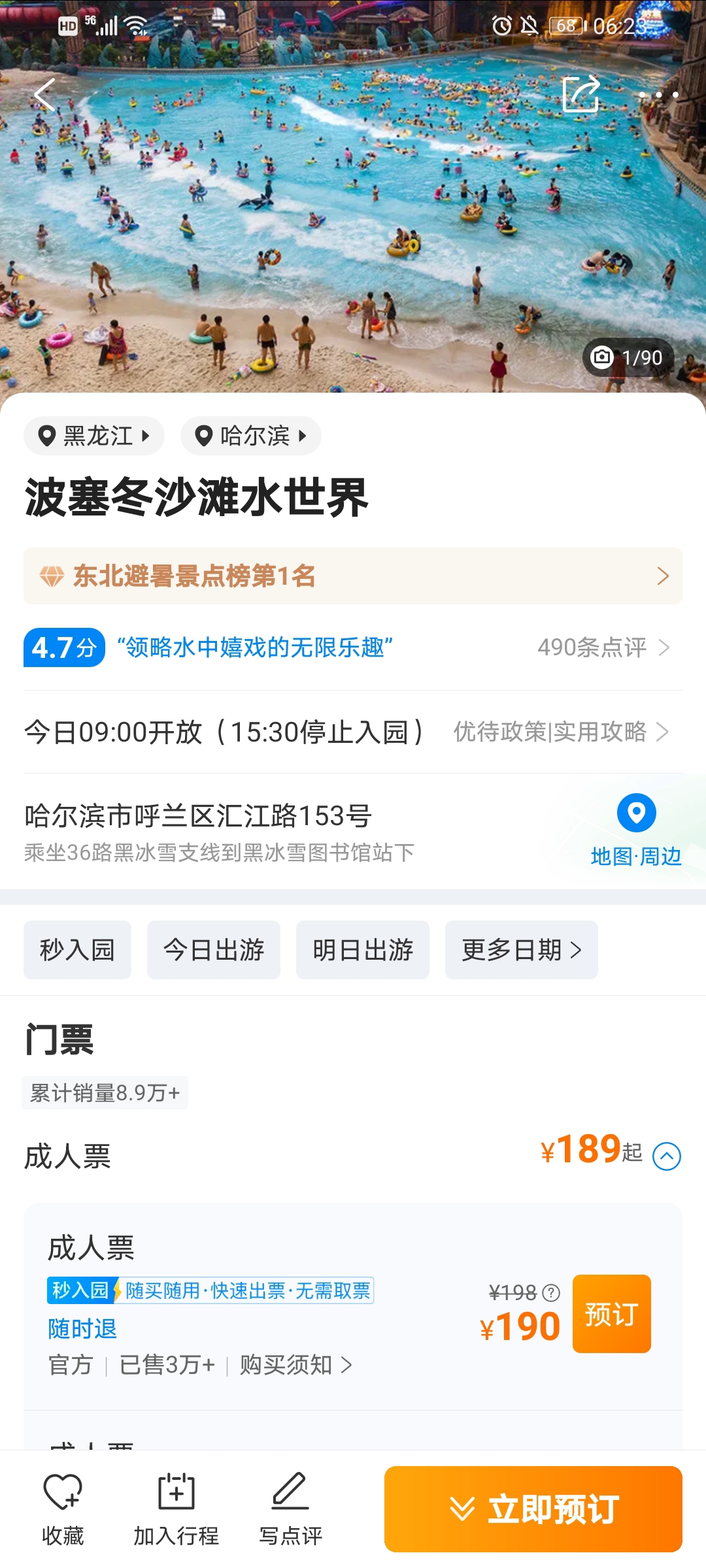Select the 今日出游 date chip
Screen dimensions: 706x1568
pyautogui.click(x=214, y=950)
